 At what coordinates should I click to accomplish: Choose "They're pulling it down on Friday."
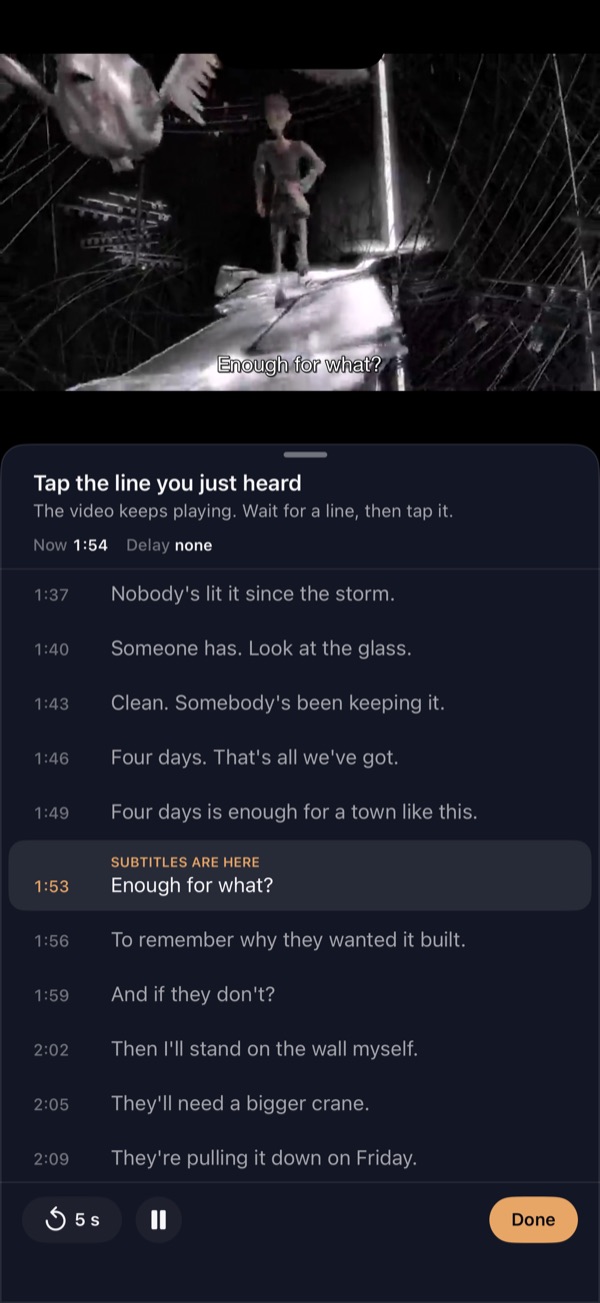300,1158
